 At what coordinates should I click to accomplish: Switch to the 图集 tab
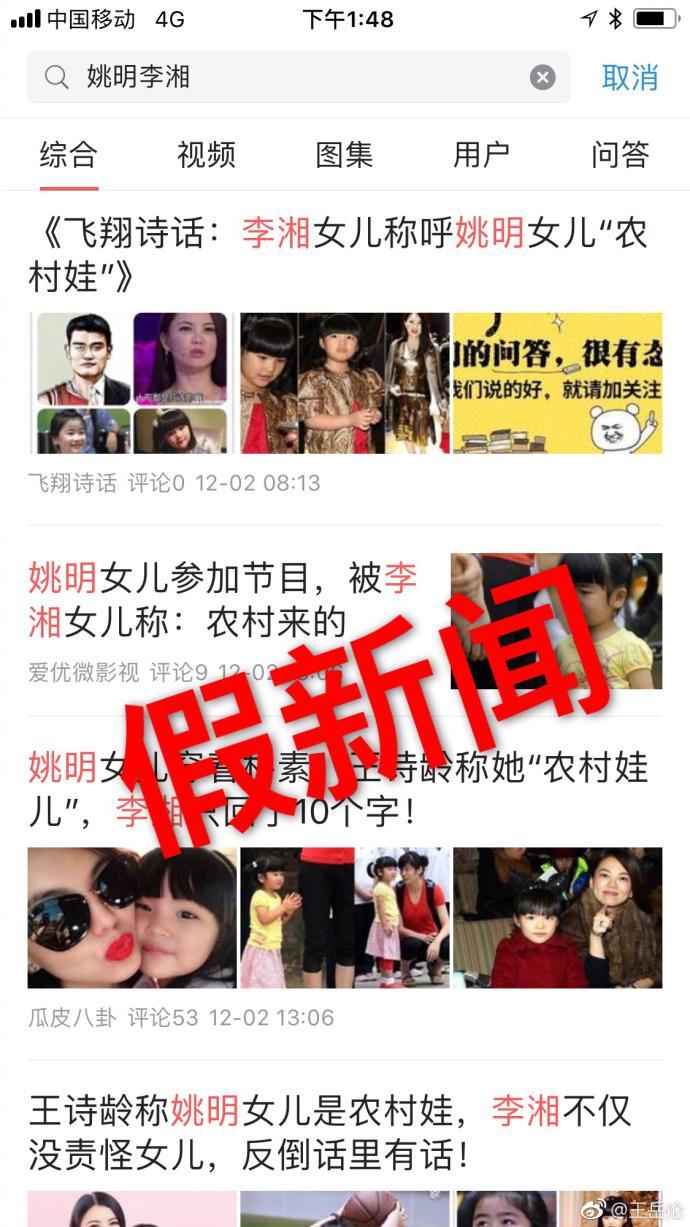tap(344, 154)
